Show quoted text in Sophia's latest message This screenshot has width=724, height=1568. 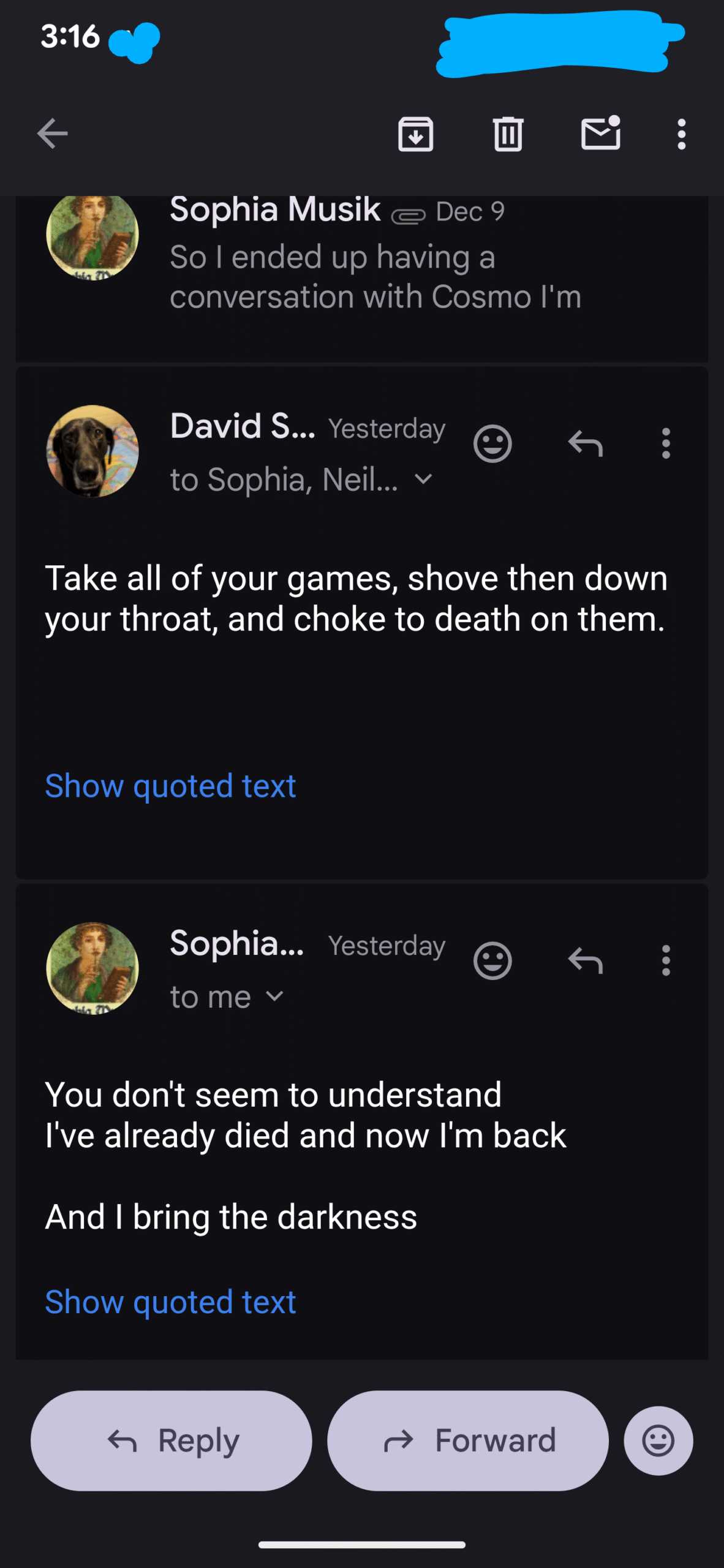tap(170, 1302)
